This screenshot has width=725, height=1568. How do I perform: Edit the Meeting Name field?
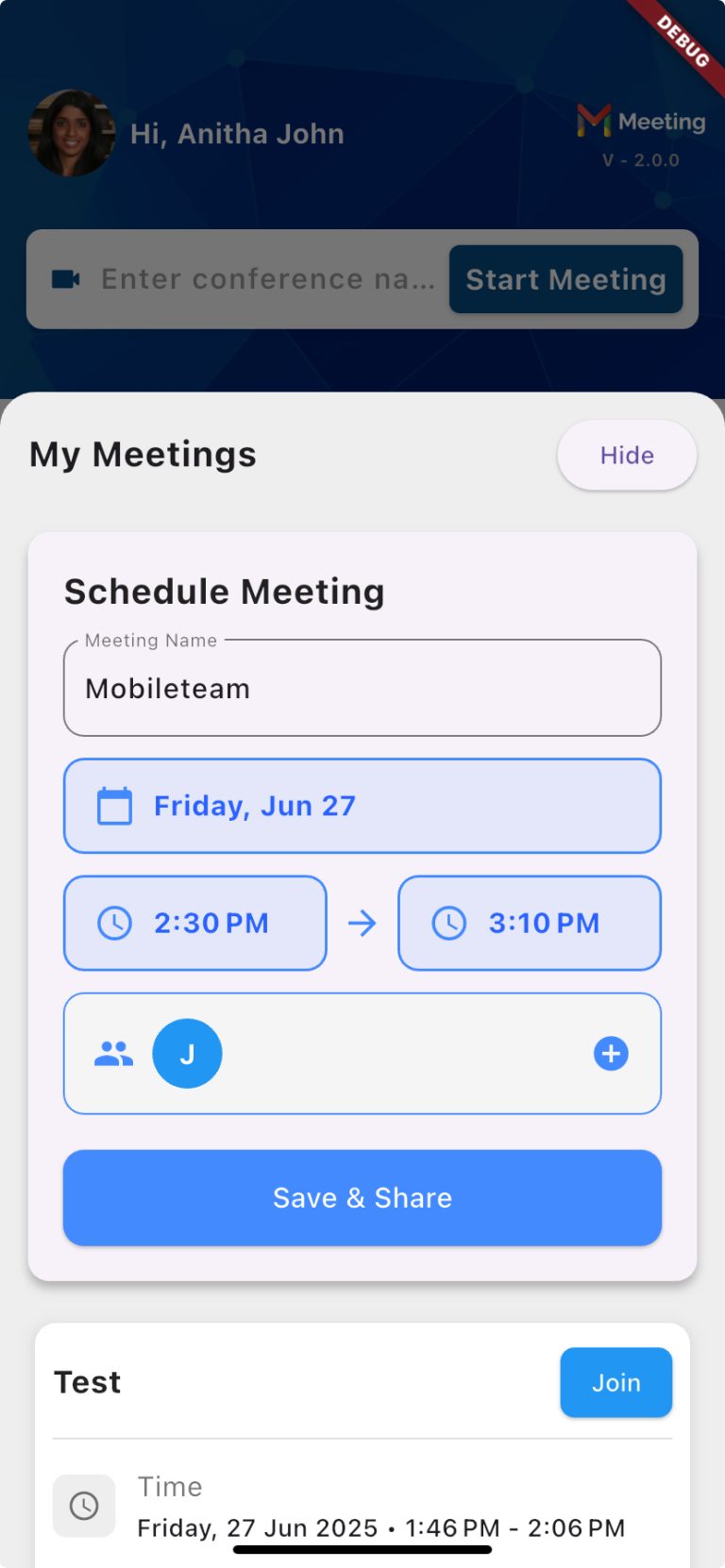tap(362, 689)
